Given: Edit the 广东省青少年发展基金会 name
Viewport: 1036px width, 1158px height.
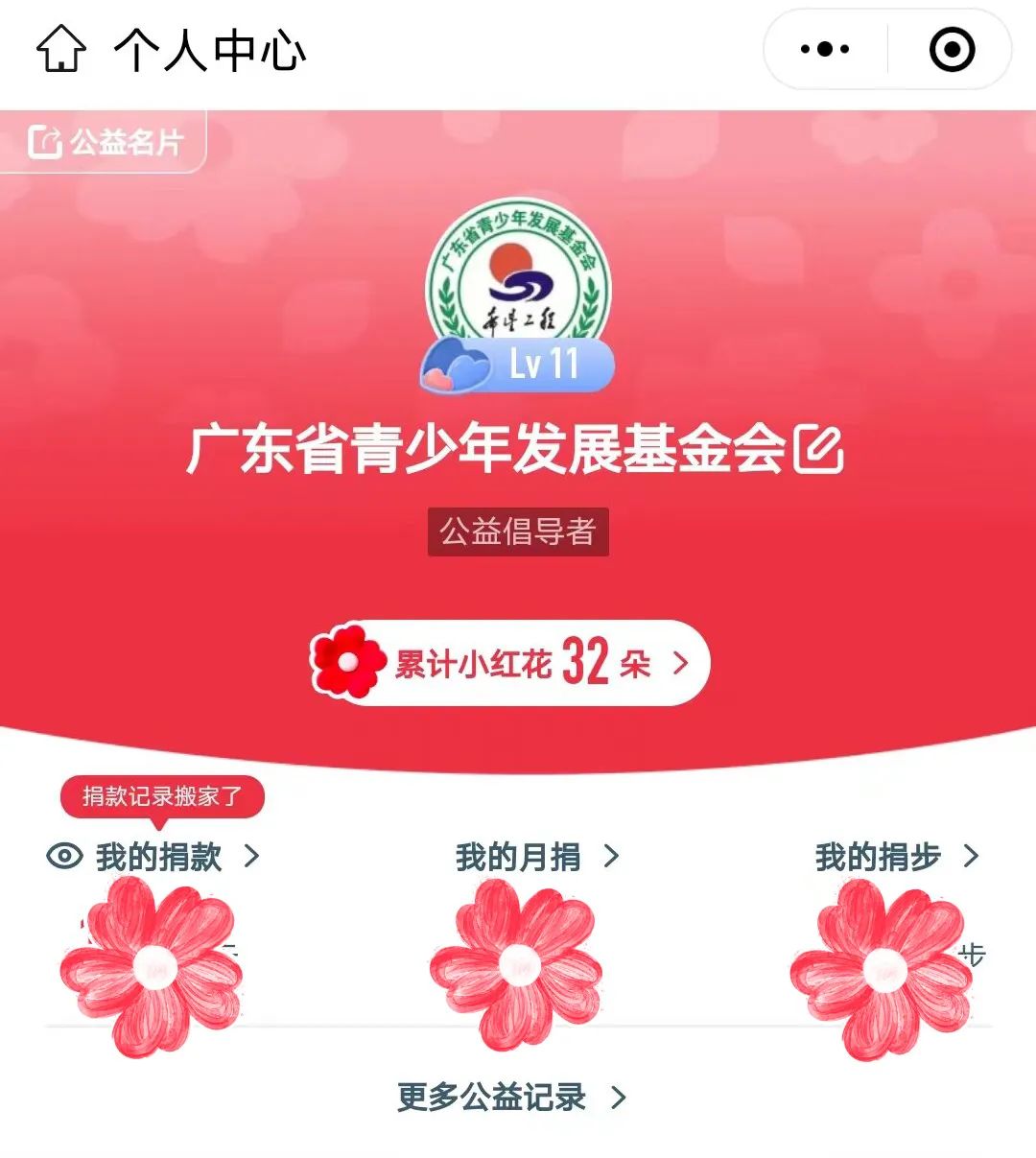Looking at the screenshot, I should click(x=818, y=450).
